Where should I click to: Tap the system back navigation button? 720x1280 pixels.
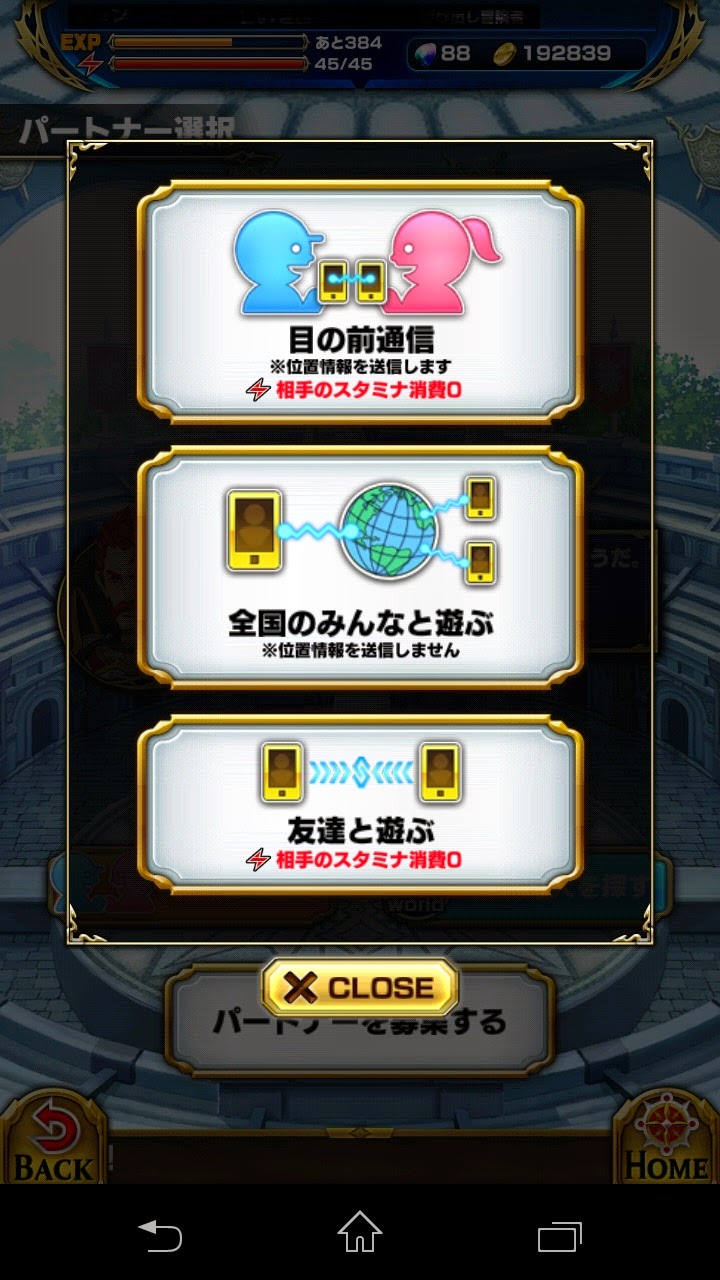[160, 1235]
